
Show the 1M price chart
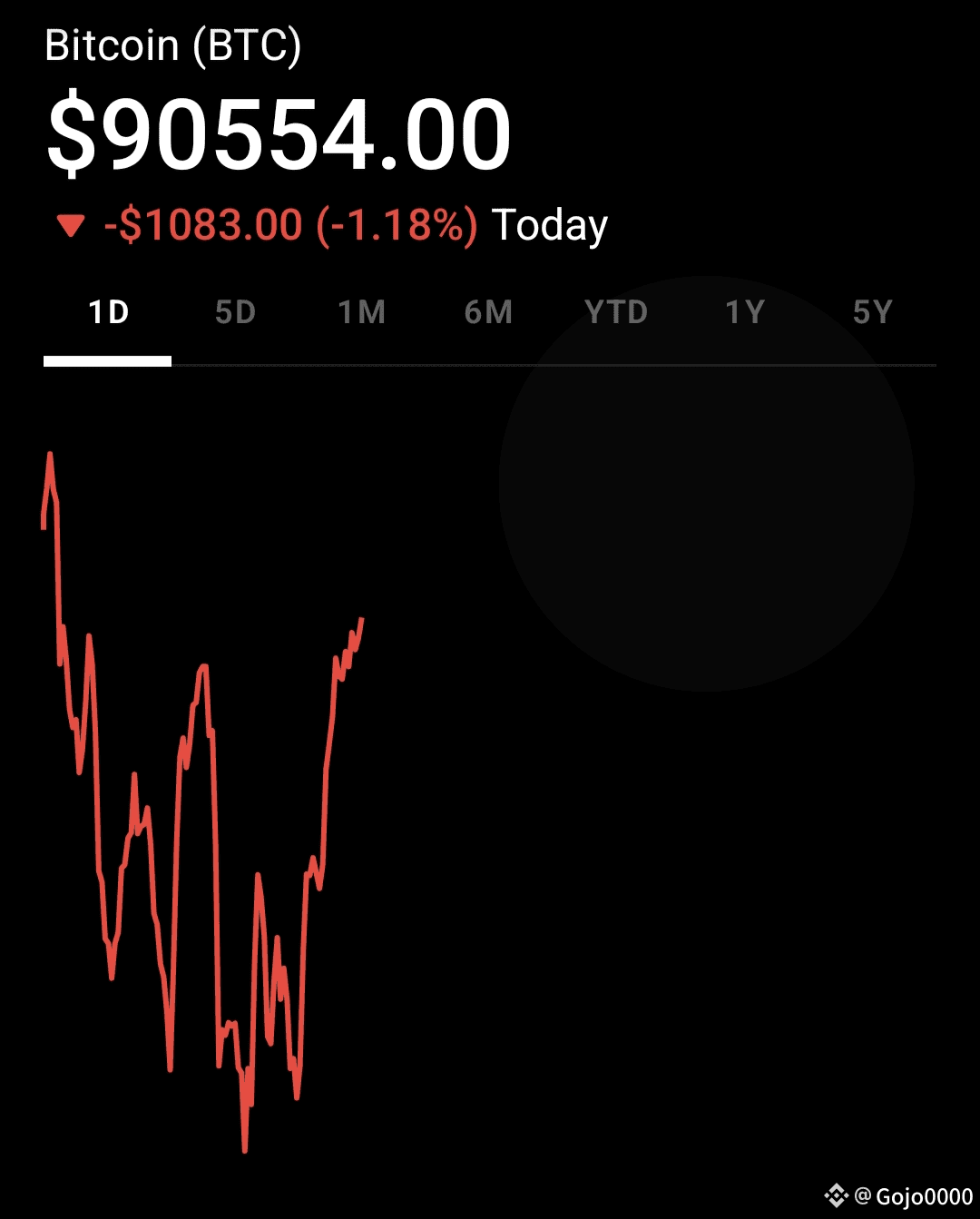click(x=362, y=313)
